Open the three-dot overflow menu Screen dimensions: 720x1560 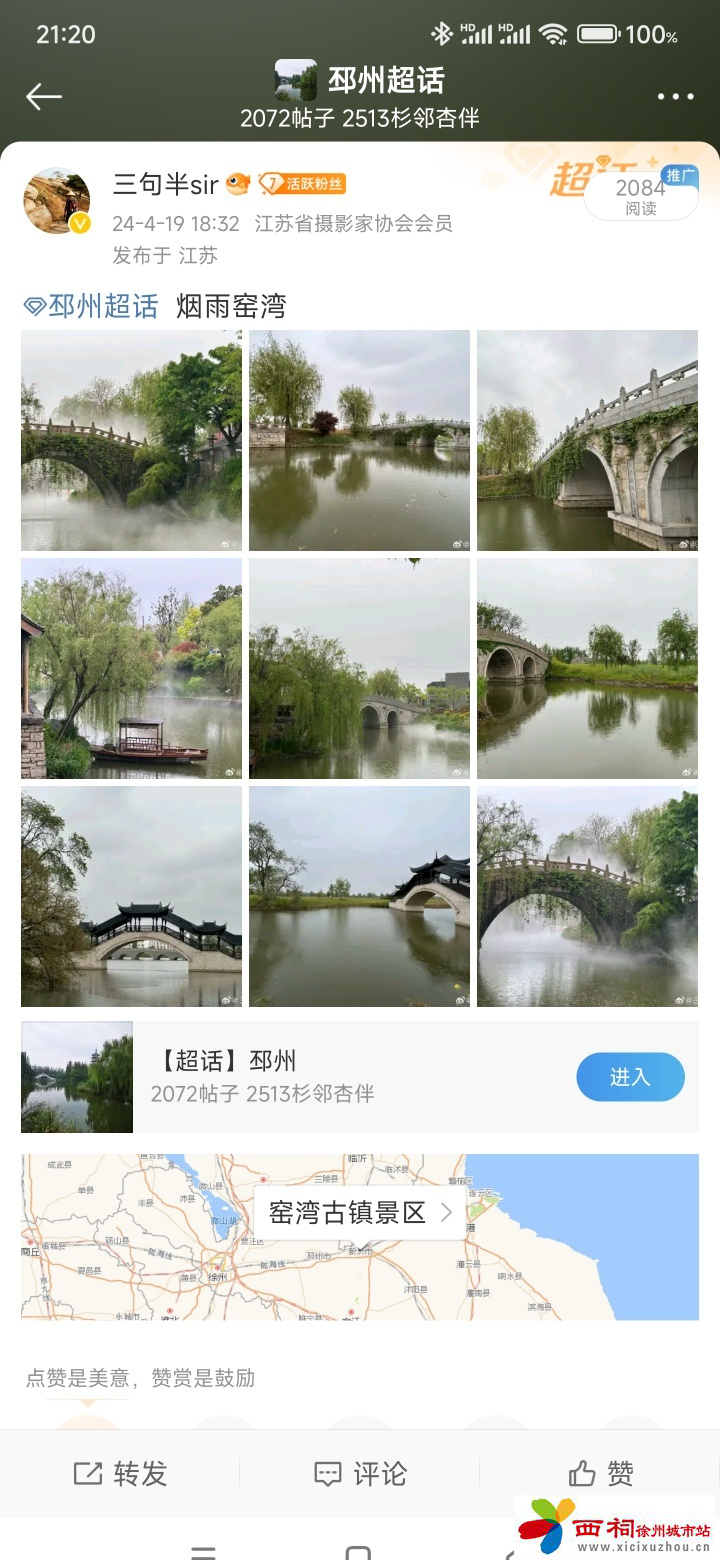coord(675,97)
